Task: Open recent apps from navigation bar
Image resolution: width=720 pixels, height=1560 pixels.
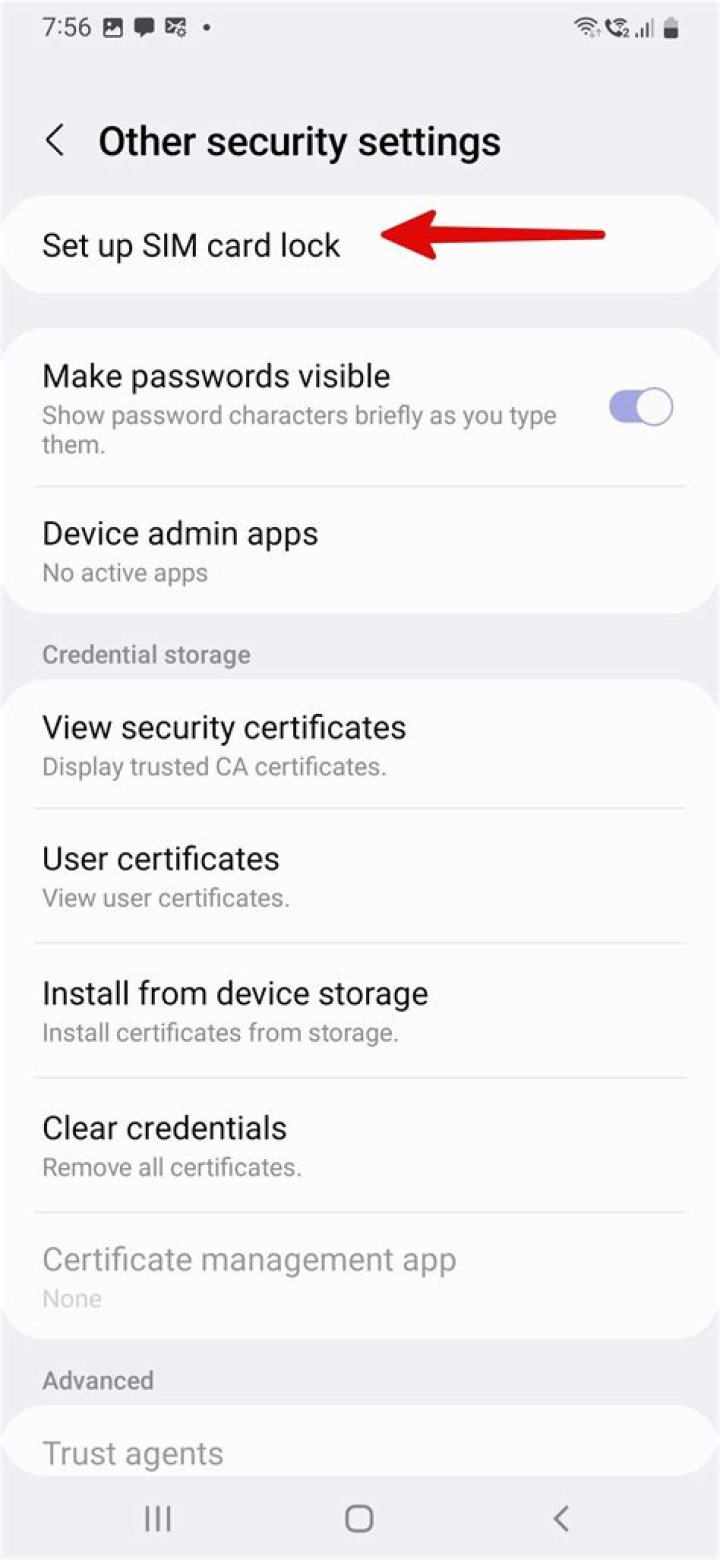Action: click(158, 1519)
